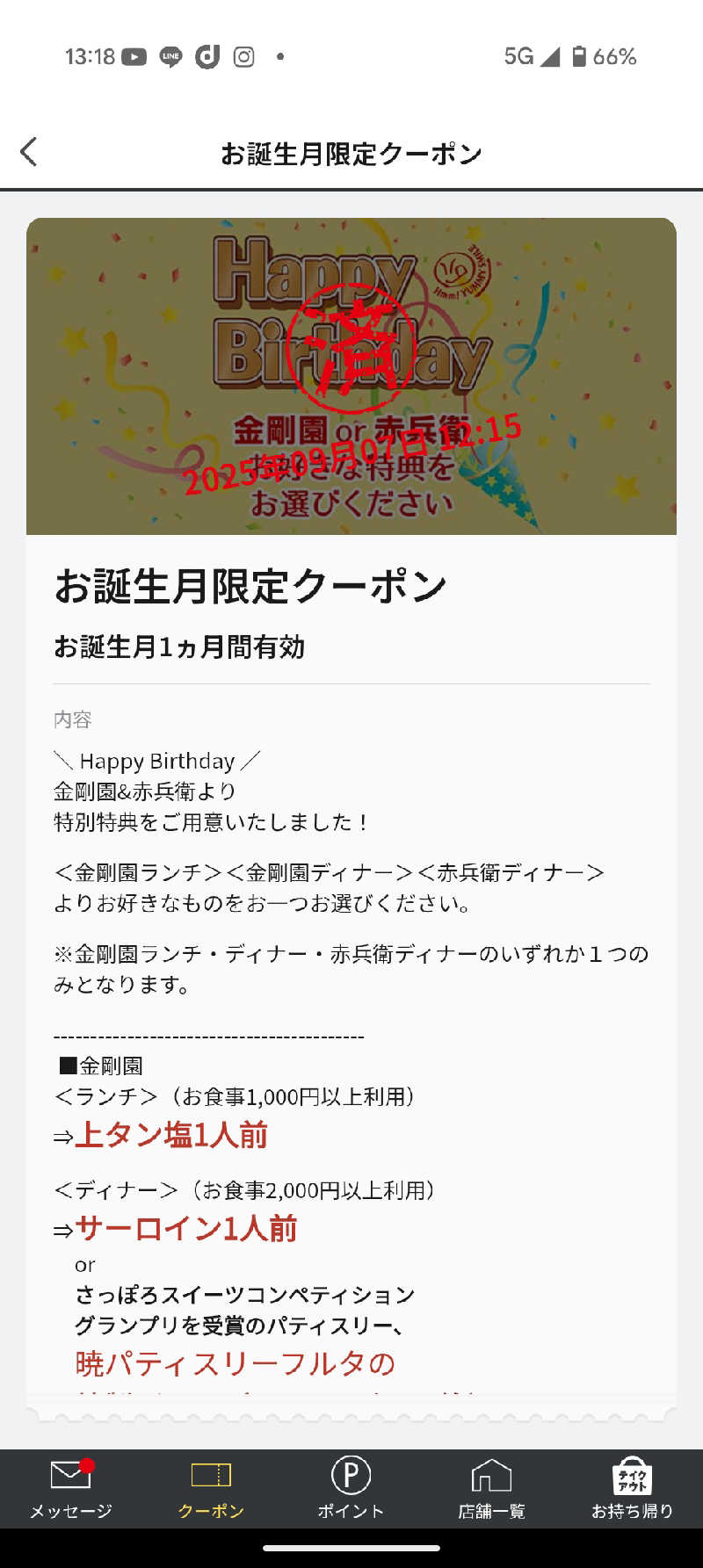
Task: View the 店舗一覧 store list tab
Action: click(491, 1488)
